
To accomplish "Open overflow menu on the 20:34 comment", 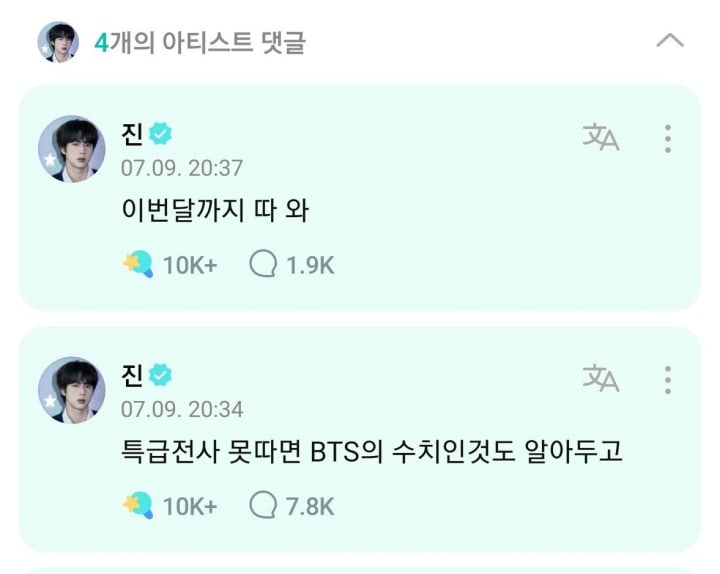I will pyautogui.click(x=668, y=379).
